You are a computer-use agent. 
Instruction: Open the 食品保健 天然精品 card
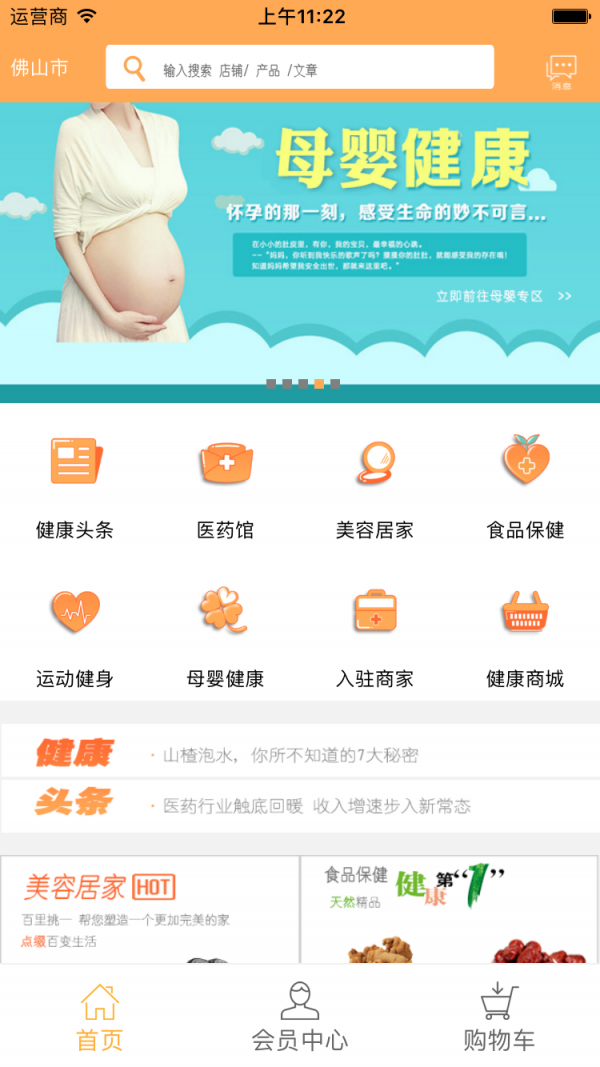[x=448, y=908]
